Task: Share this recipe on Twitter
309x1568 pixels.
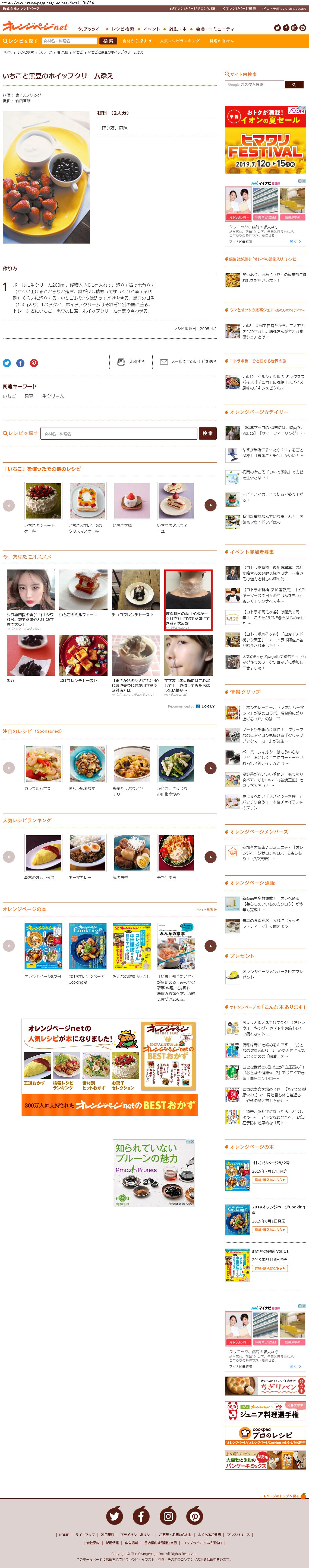Action: click(x=7, y=363)
